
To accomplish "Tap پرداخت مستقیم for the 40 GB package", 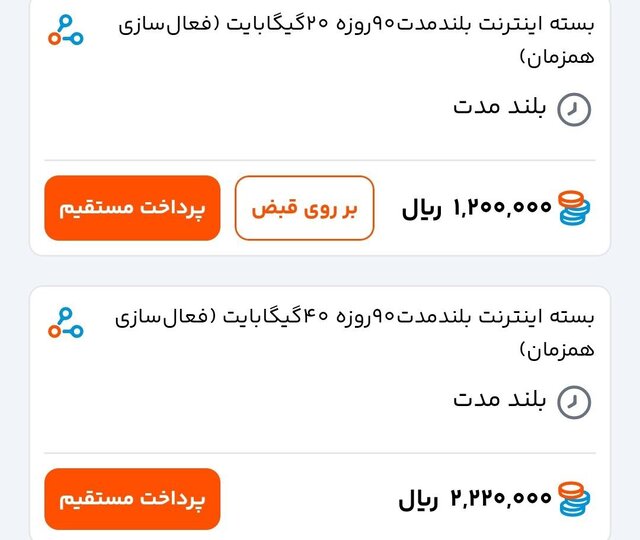I will [132, 498].
